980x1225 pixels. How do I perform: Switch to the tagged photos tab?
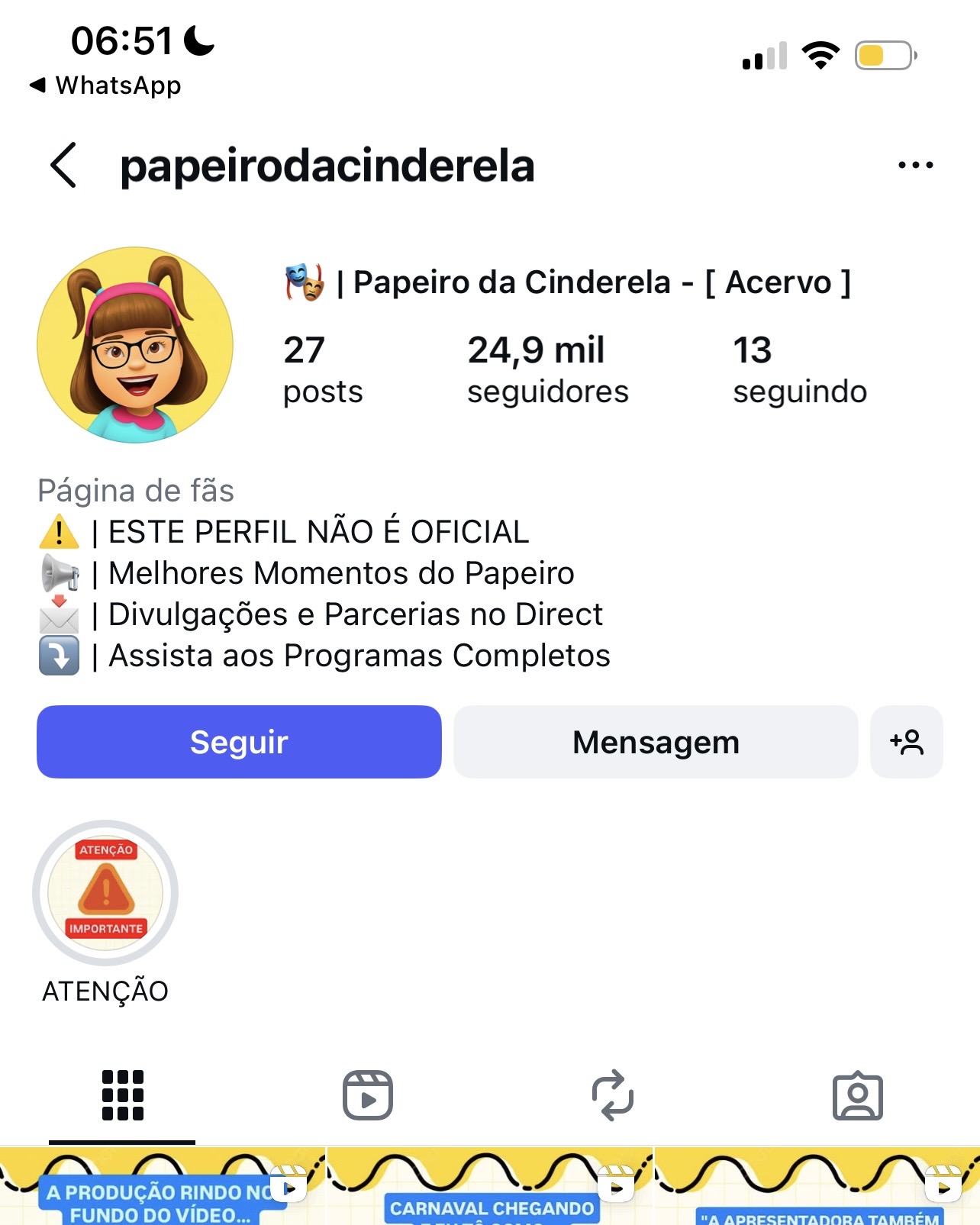[857, 1095]
